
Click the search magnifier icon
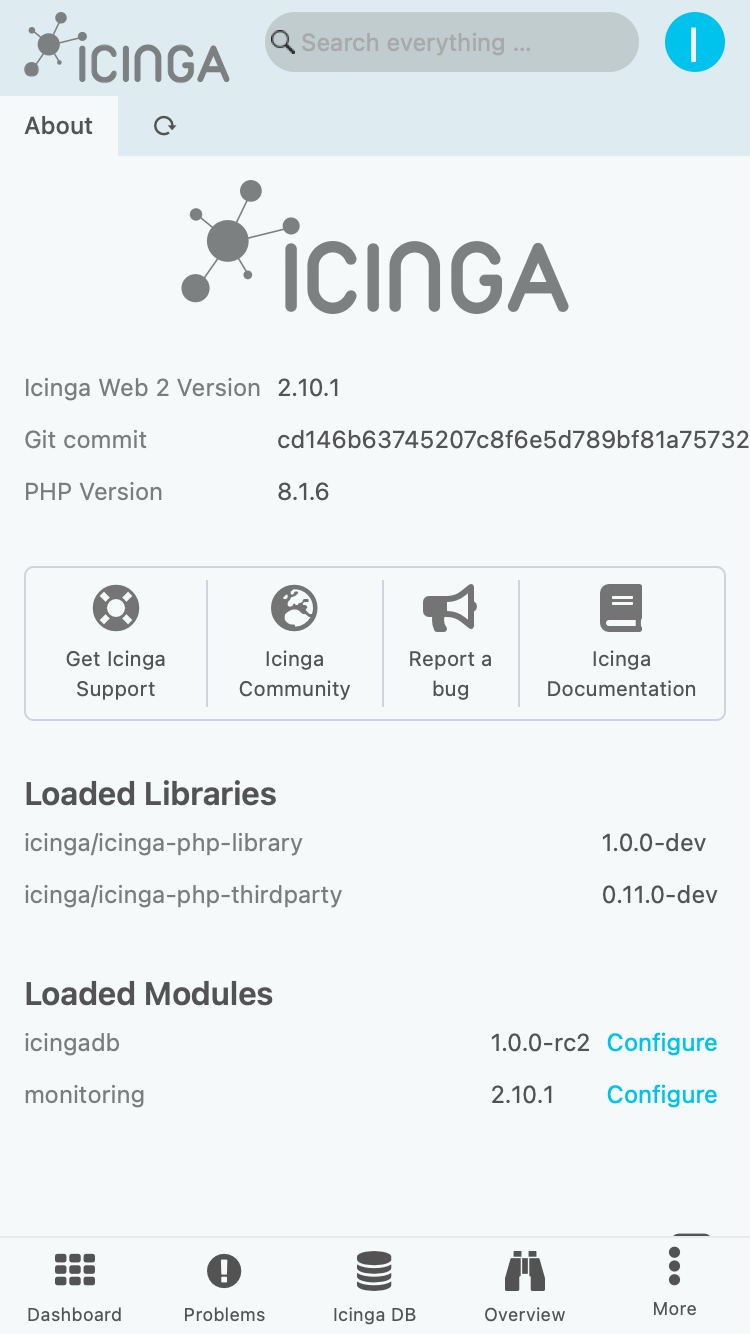(x=283, y=42)
